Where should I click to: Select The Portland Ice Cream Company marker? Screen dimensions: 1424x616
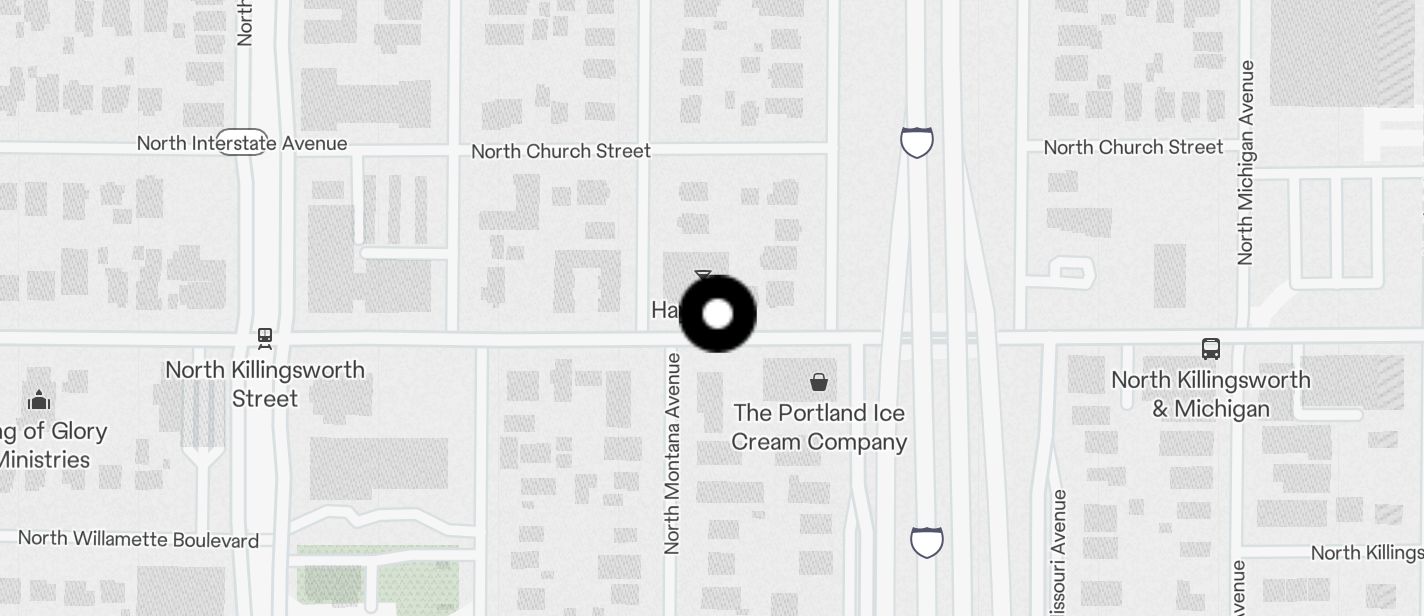click(x=819, y=382)
